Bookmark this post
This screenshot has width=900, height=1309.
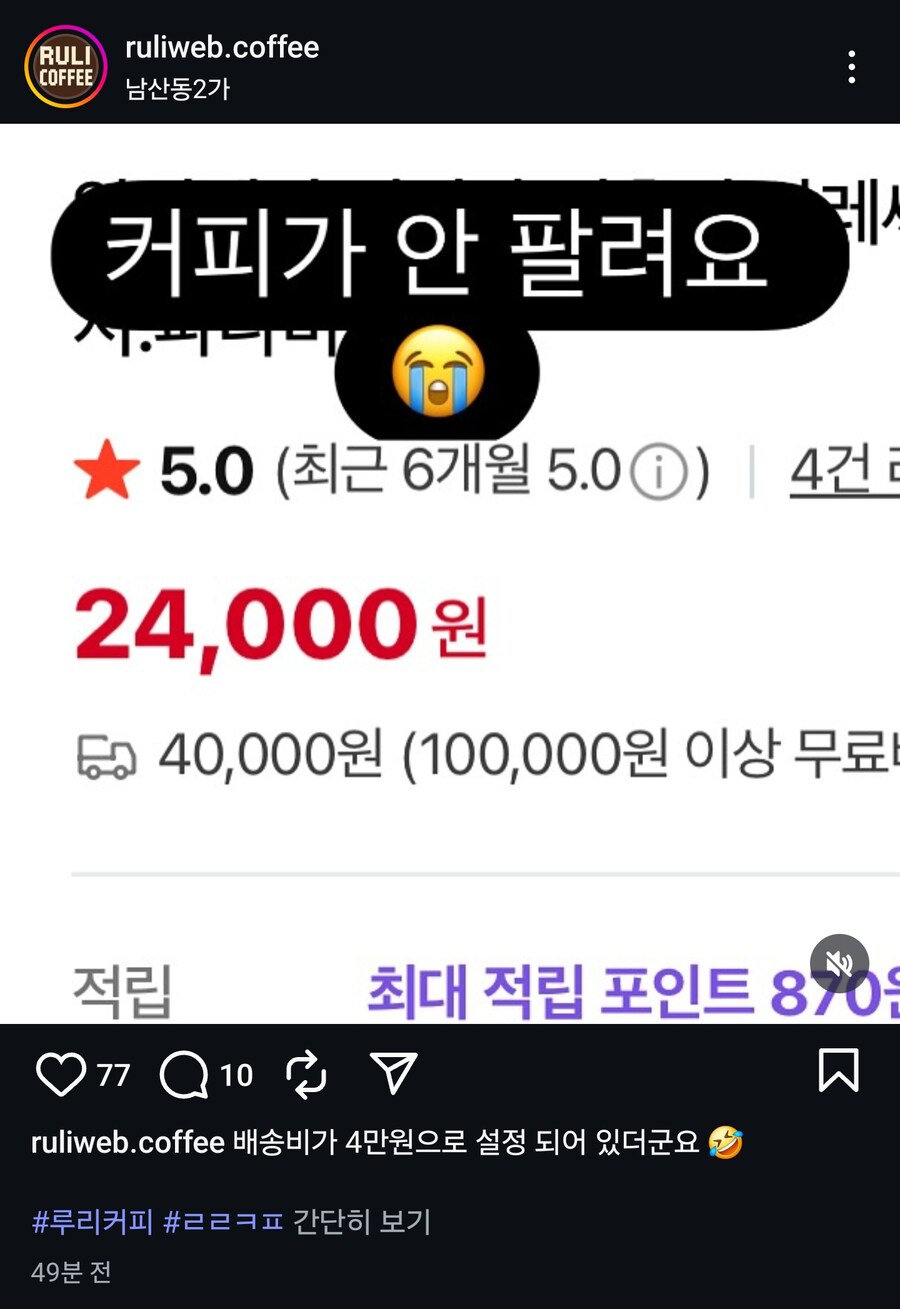[838, 1070]
